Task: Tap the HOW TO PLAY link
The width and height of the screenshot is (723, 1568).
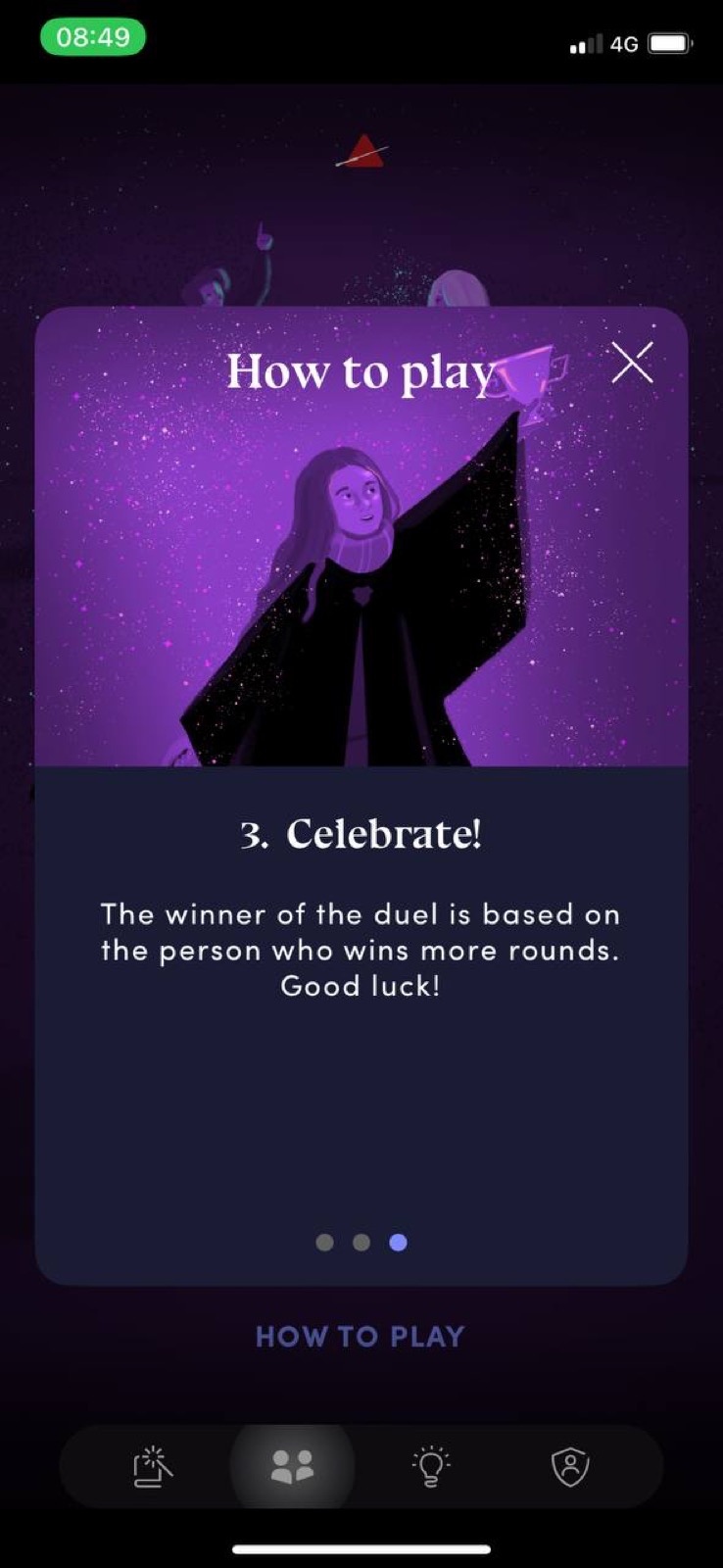Action: [360, 1337]
